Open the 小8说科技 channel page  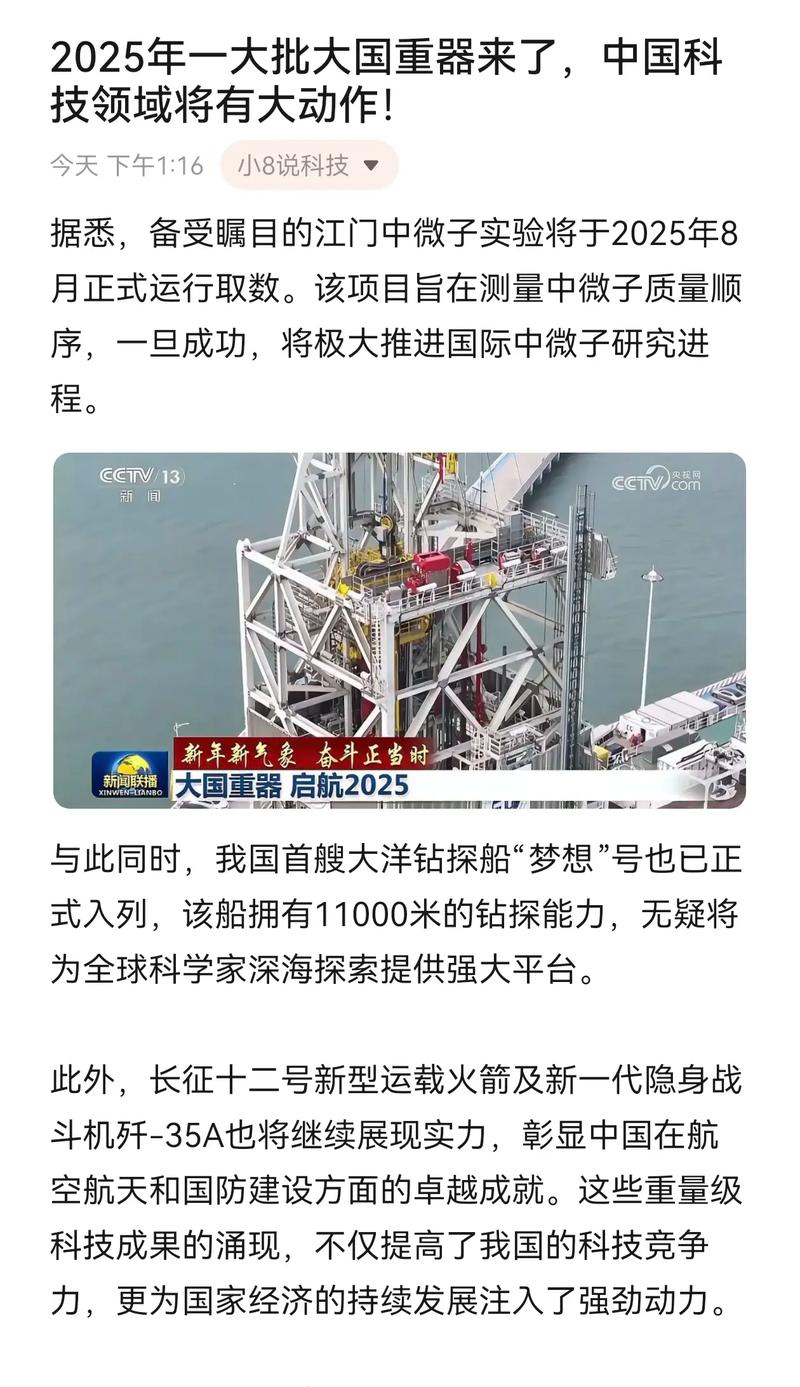coord(294,168)
